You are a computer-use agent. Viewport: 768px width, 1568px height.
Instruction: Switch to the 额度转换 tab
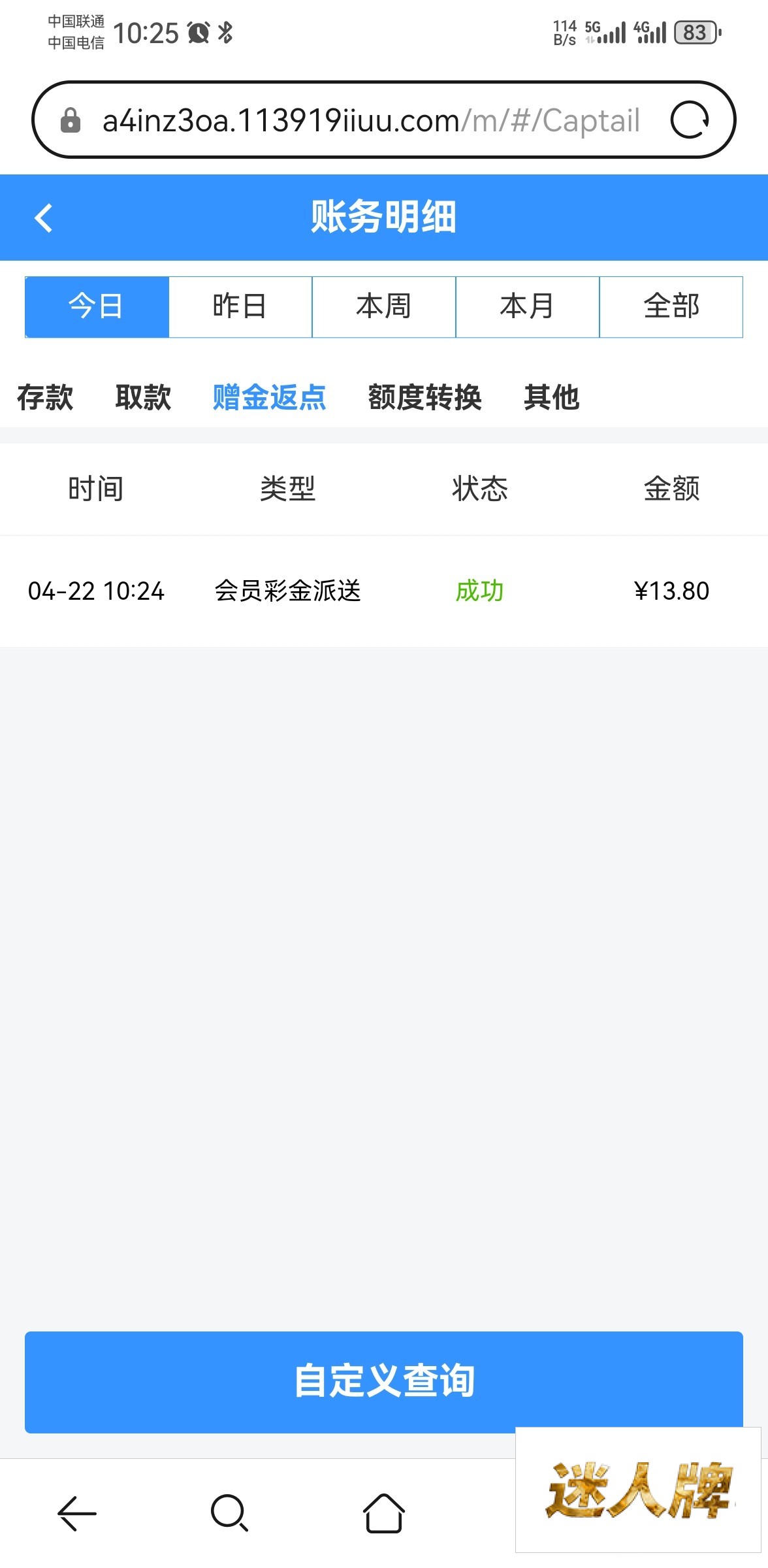coord(424,397)
